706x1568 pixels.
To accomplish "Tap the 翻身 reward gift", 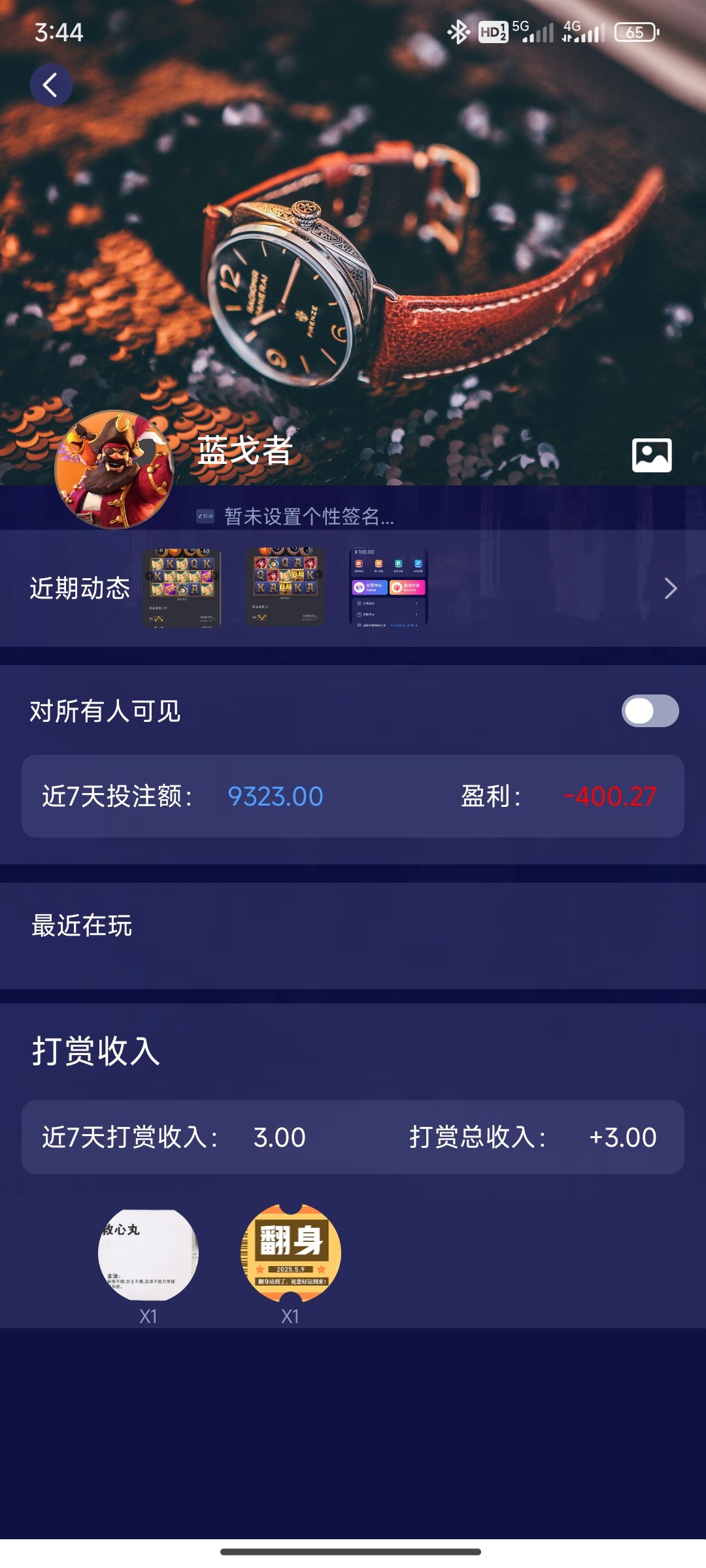I will coord(291,1254).
